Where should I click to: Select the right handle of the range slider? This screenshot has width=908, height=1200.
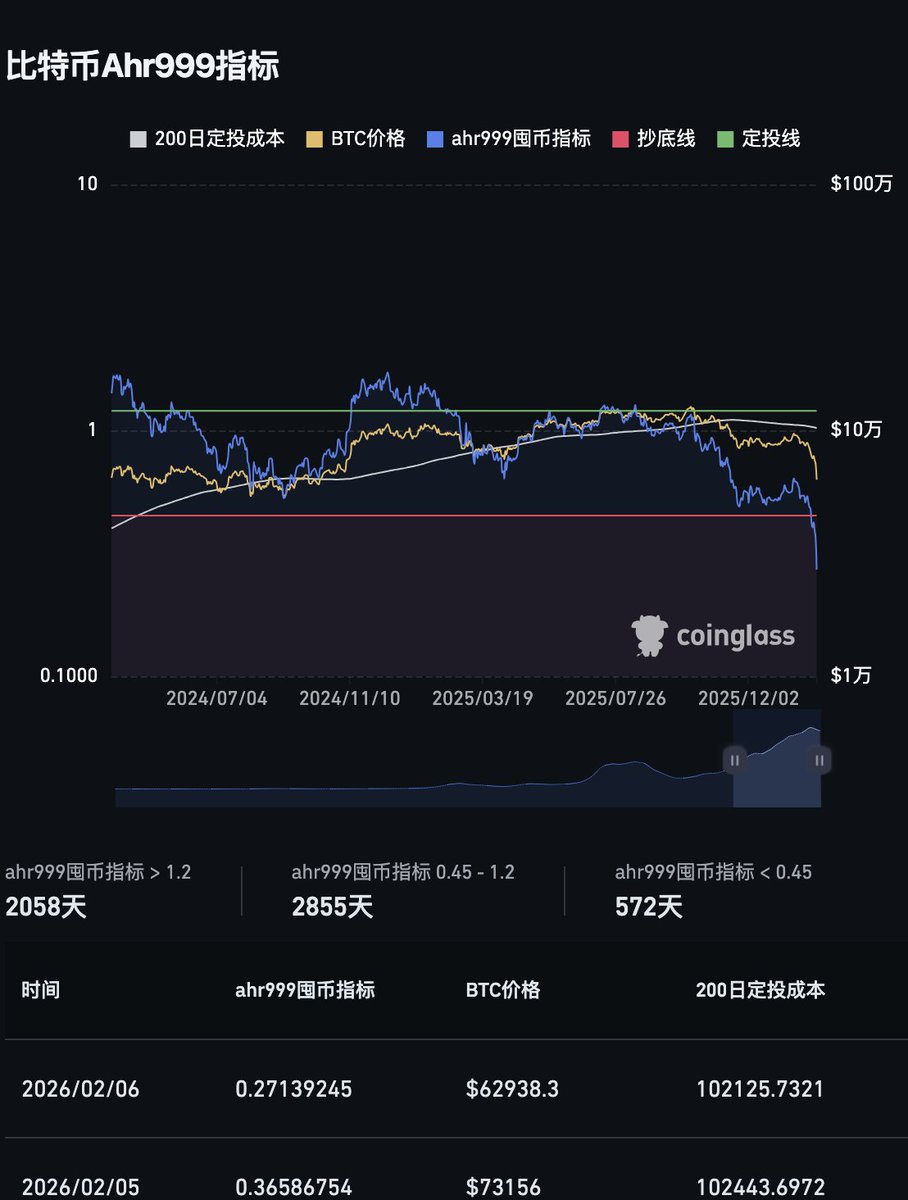[x=820, y=760]
